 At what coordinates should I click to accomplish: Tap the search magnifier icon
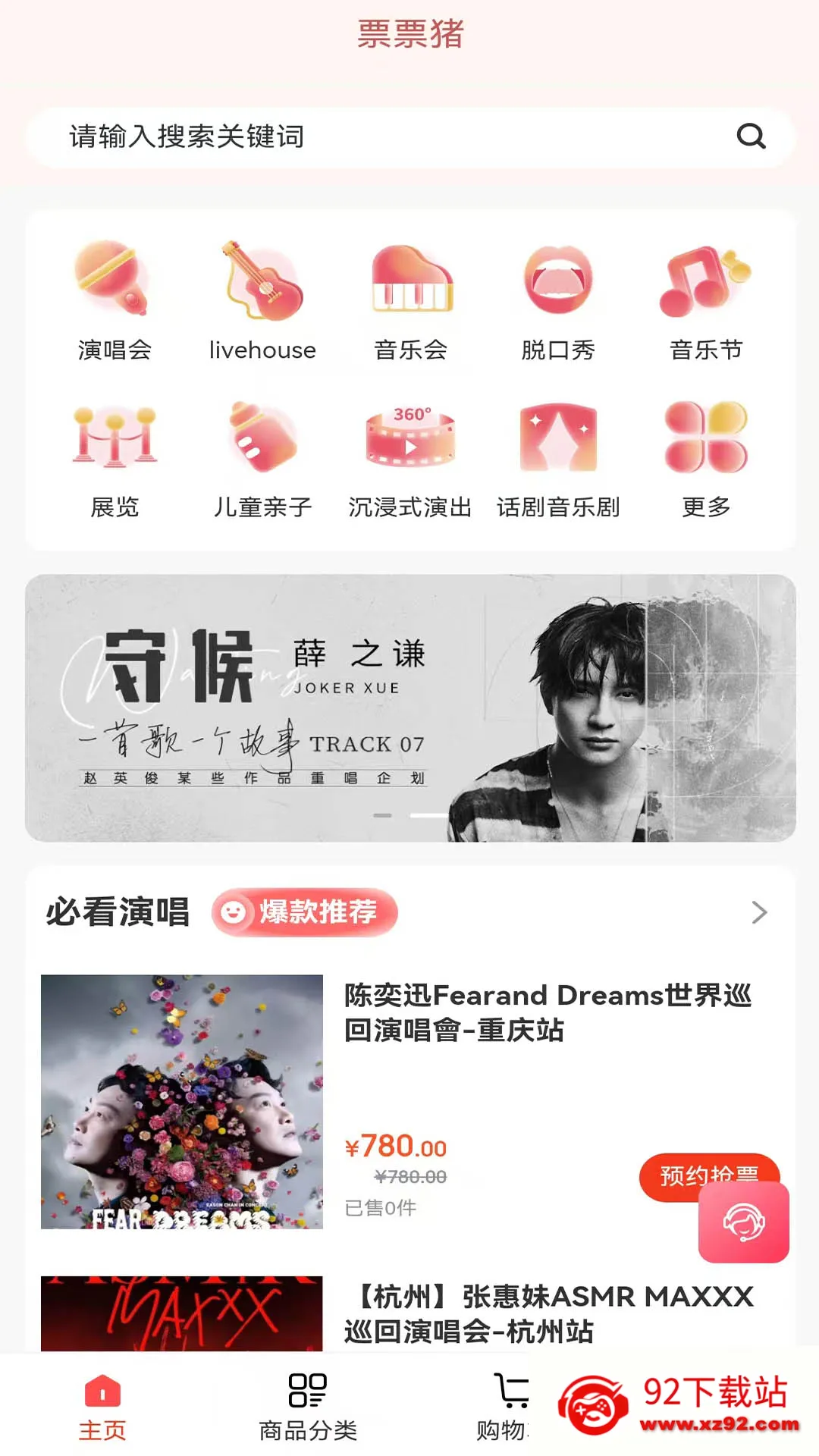(x=752, y=137)
